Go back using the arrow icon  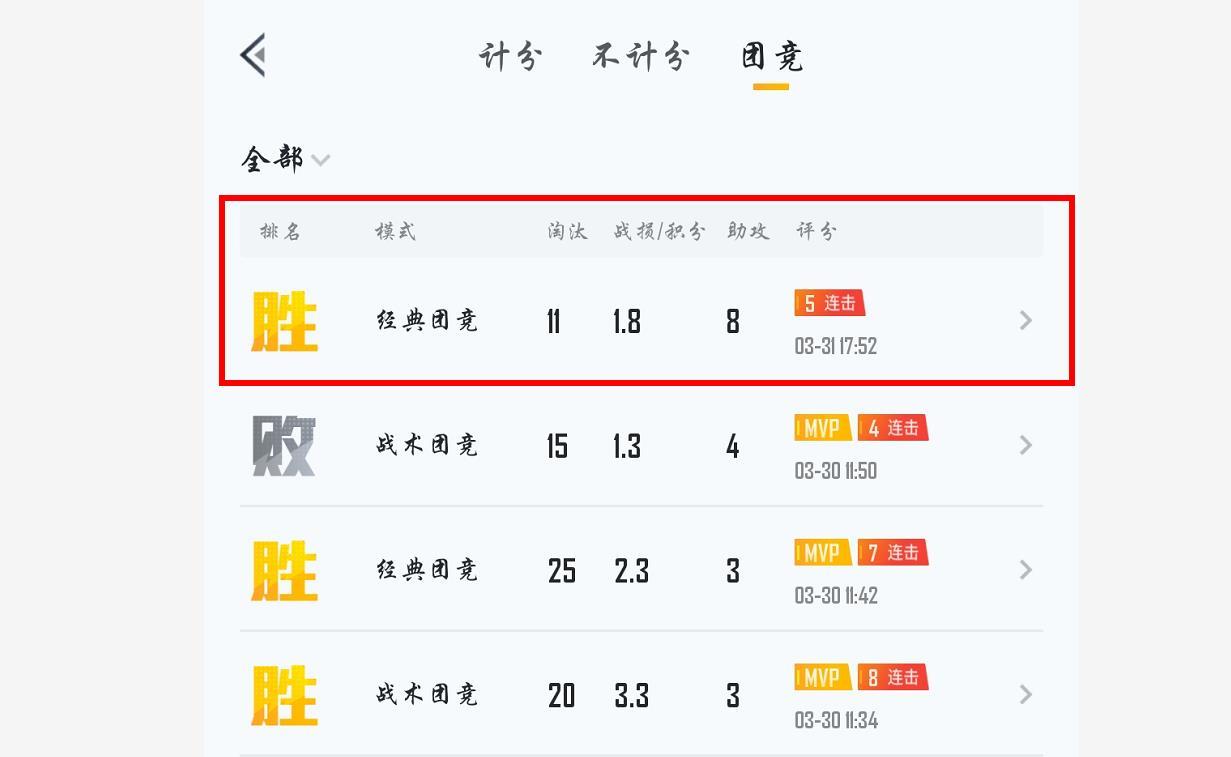253,55
